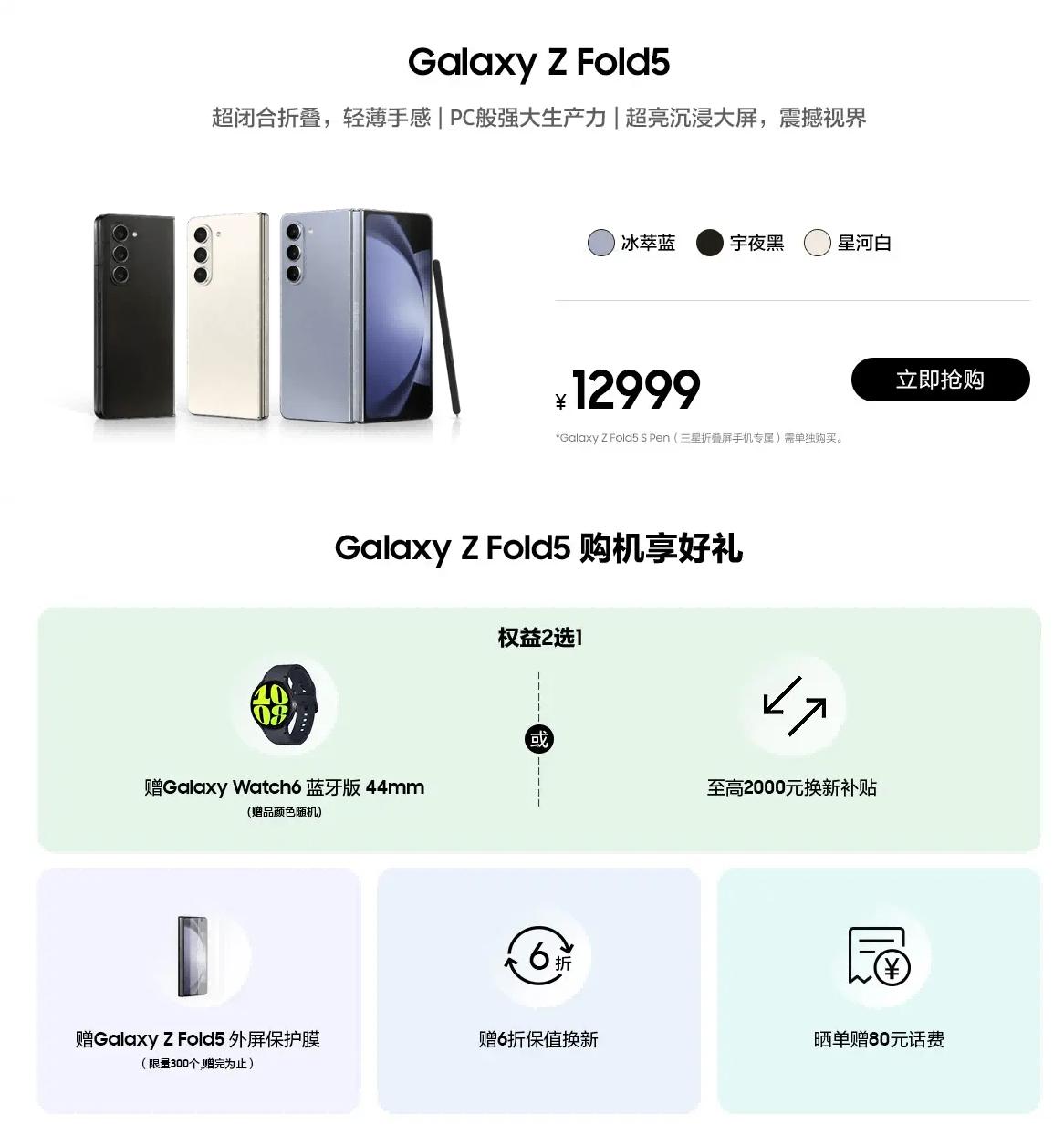
Task: Choose the 宇夜黑 color option
Action: 709,243
